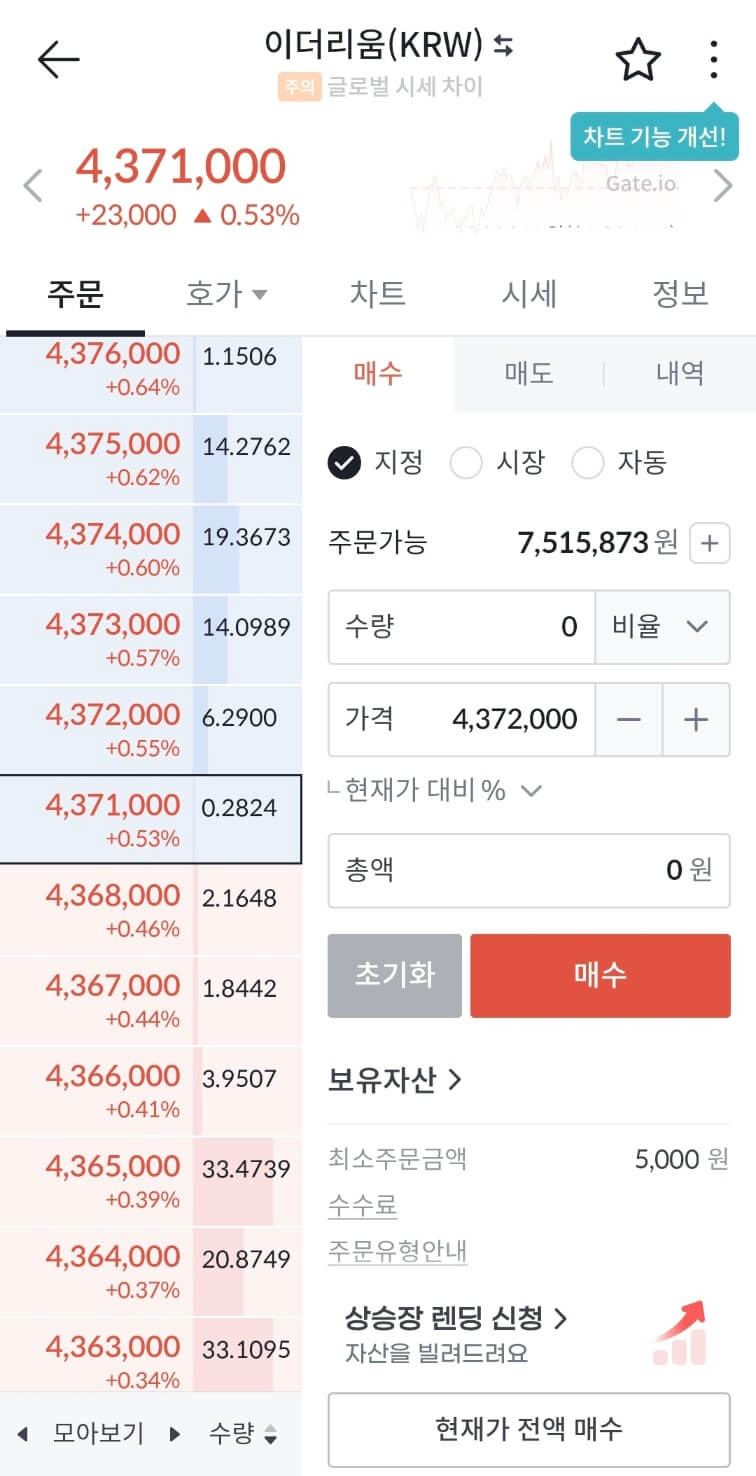Increase price using the plus stepper
This screenshot has height=1476, width=756.
click(697, 721)
